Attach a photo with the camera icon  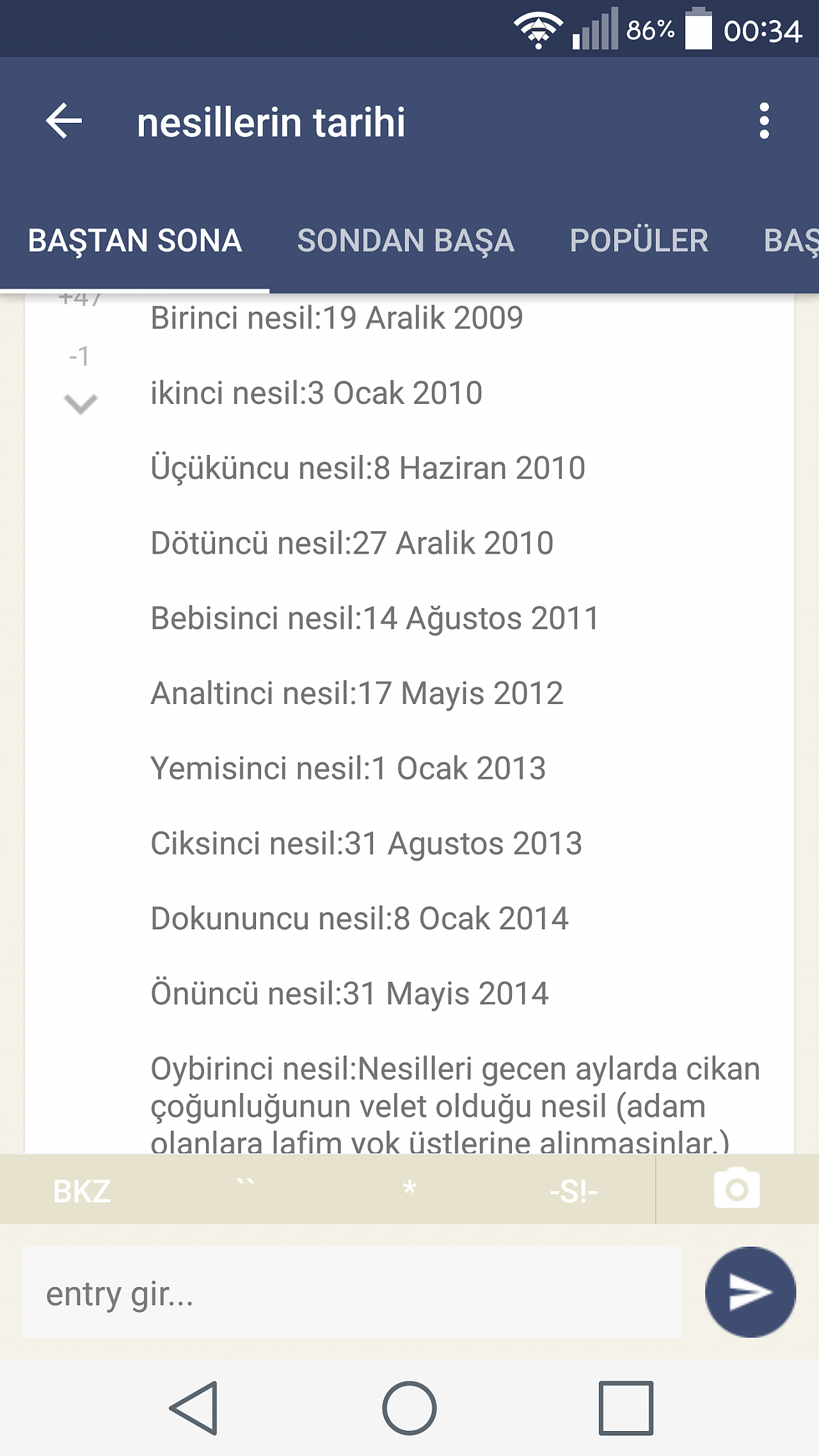click(737, 1189)
